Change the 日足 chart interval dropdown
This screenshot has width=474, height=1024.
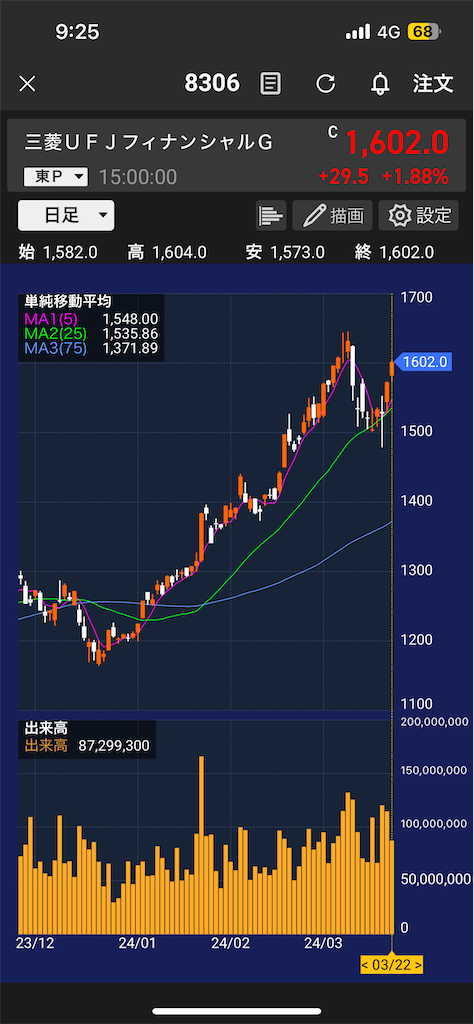(x=66, y=216)
